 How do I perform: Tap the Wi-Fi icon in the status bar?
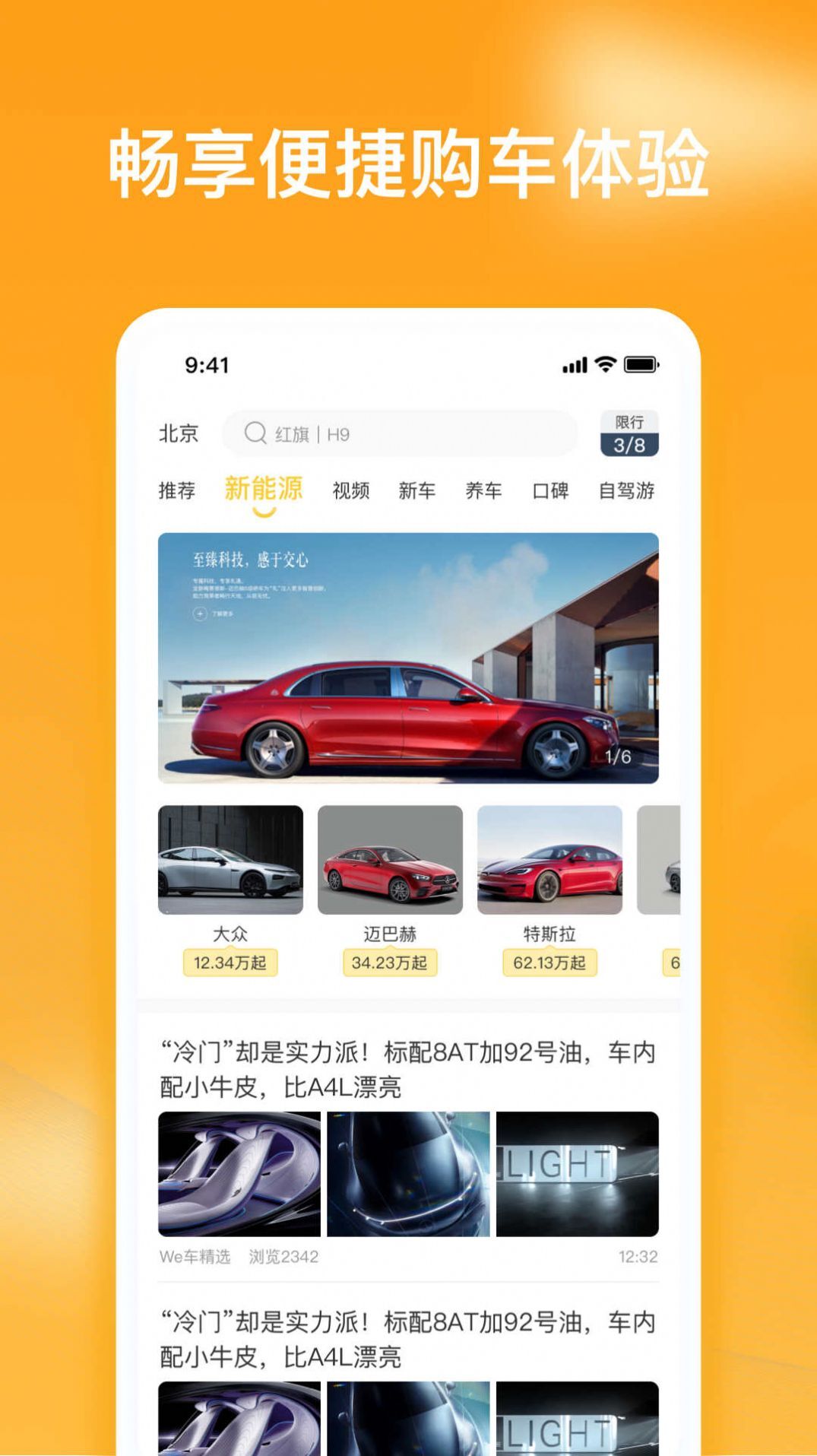coord(604,365)
